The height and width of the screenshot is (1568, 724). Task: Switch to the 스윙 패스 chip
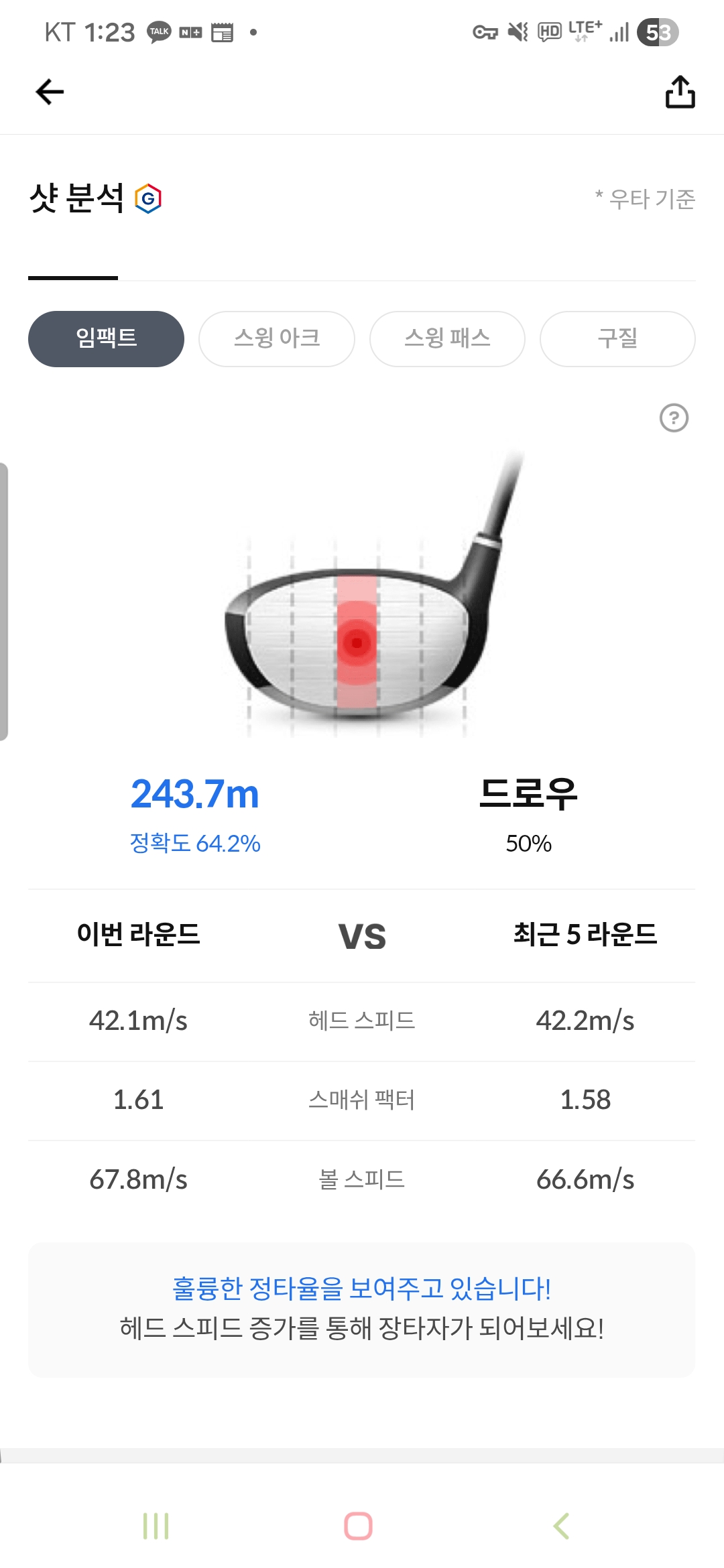[x=447, y=338]
